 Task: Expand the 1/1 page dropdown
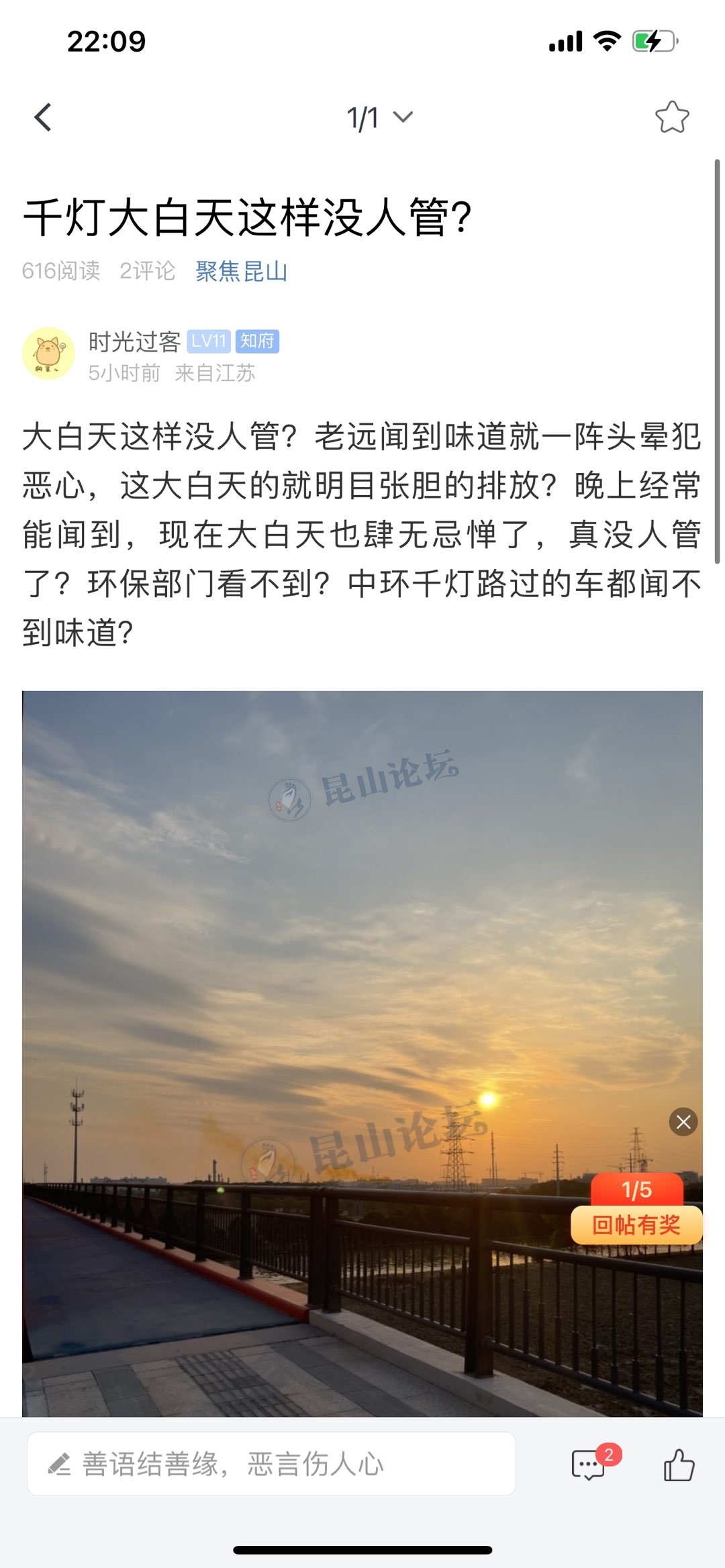coord(379,118)
